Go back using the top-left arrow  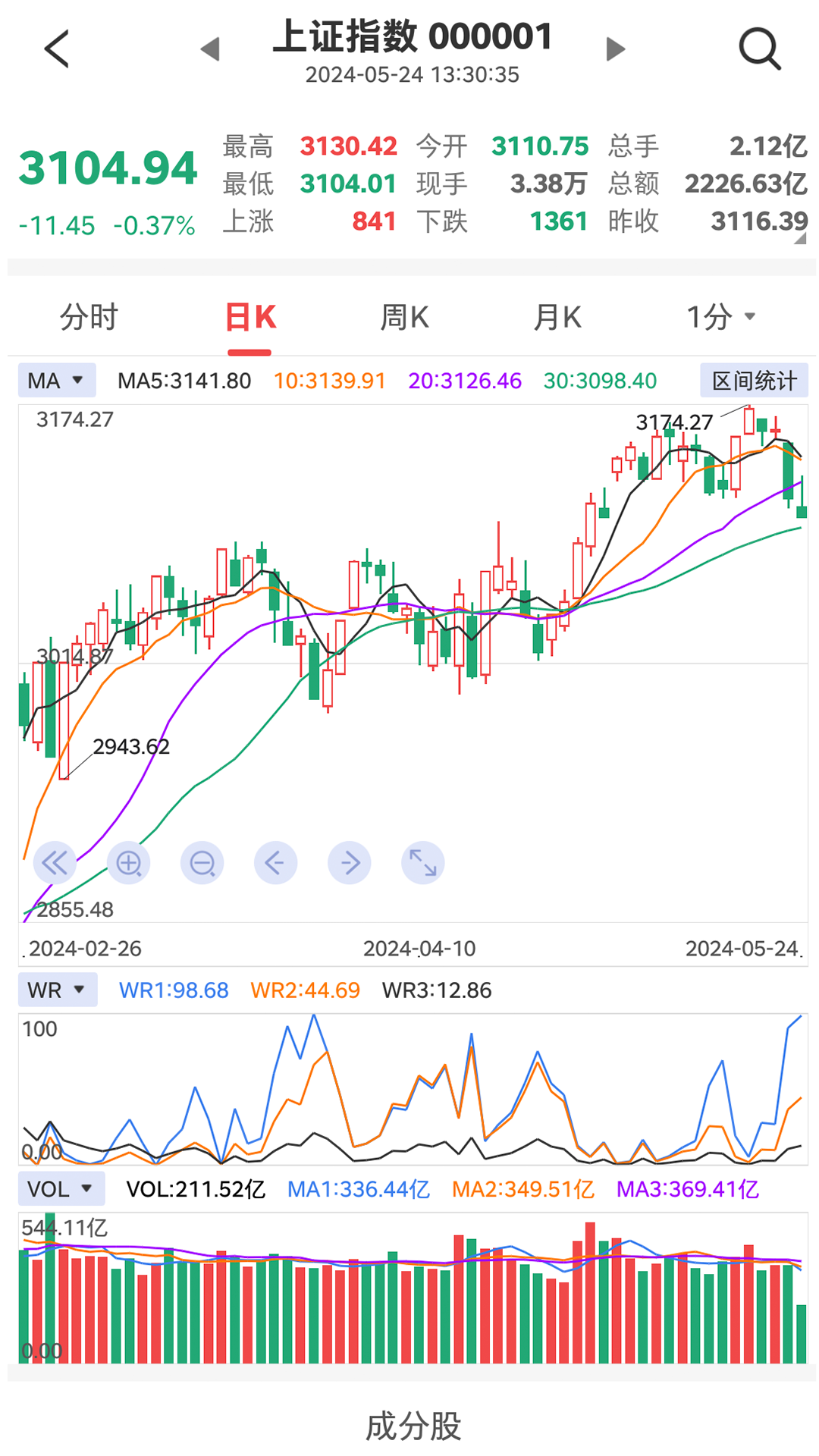tap(57, 49)
